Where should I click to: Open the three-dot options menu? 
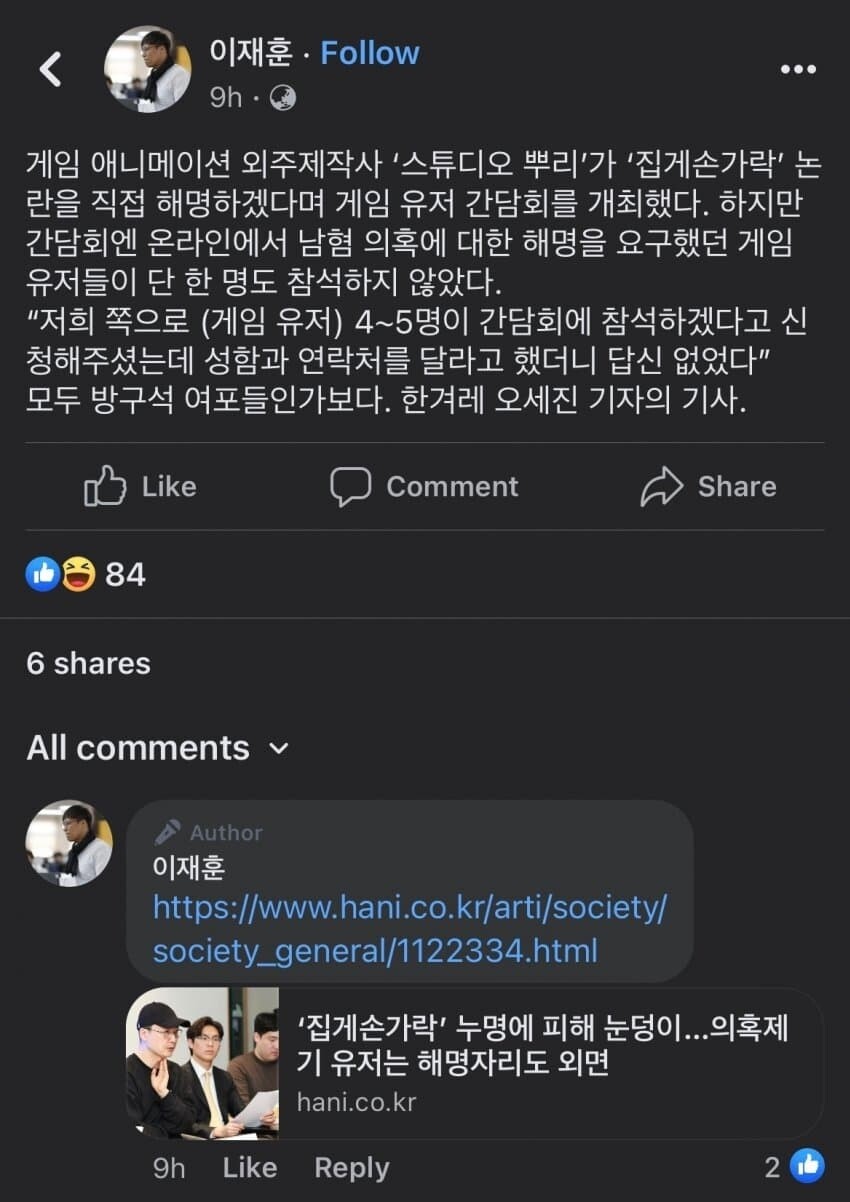click(796, 67)
